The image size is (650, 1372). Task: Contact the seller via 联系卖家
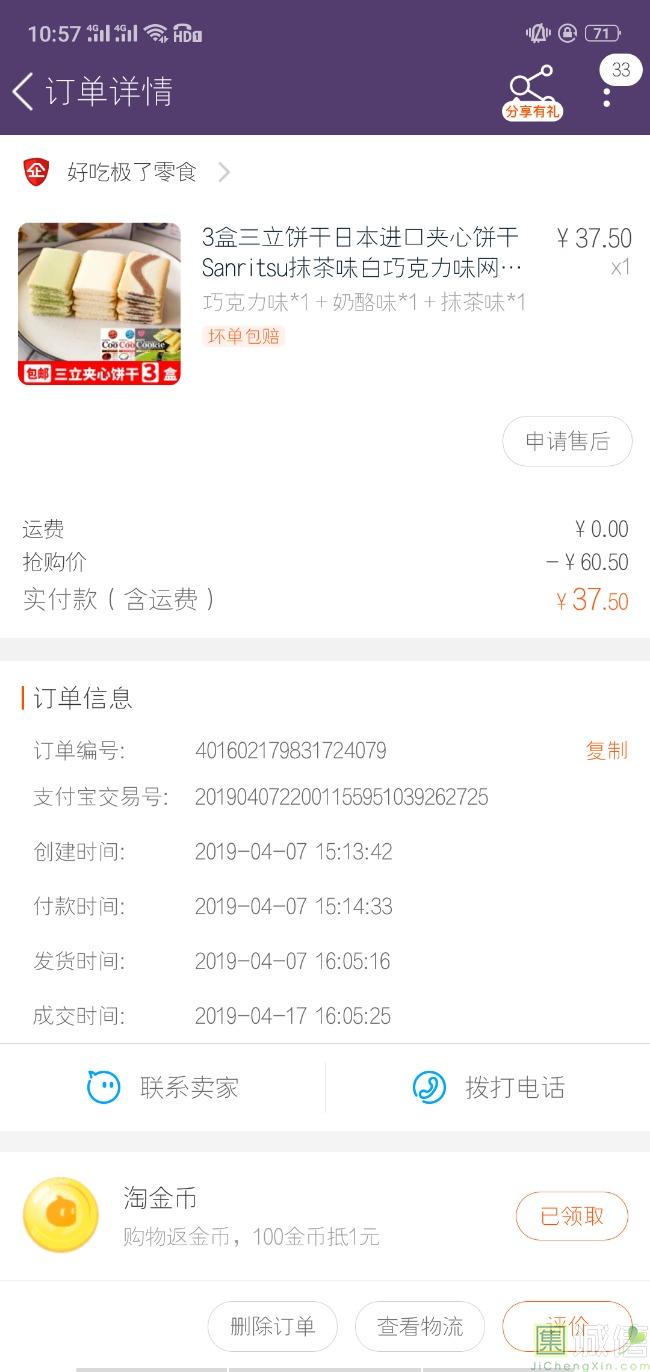coord(163,1087)
